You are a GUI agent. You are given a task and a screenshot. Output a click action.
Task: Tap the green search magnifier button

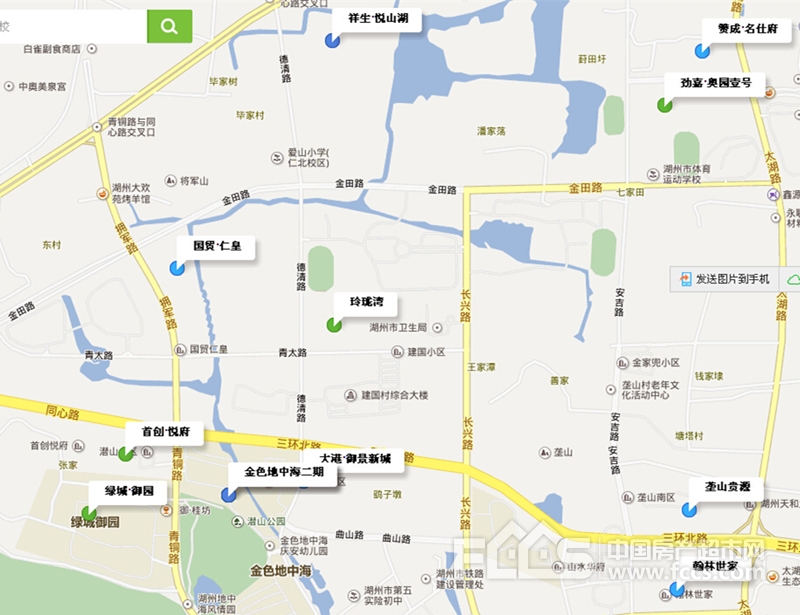169,26
